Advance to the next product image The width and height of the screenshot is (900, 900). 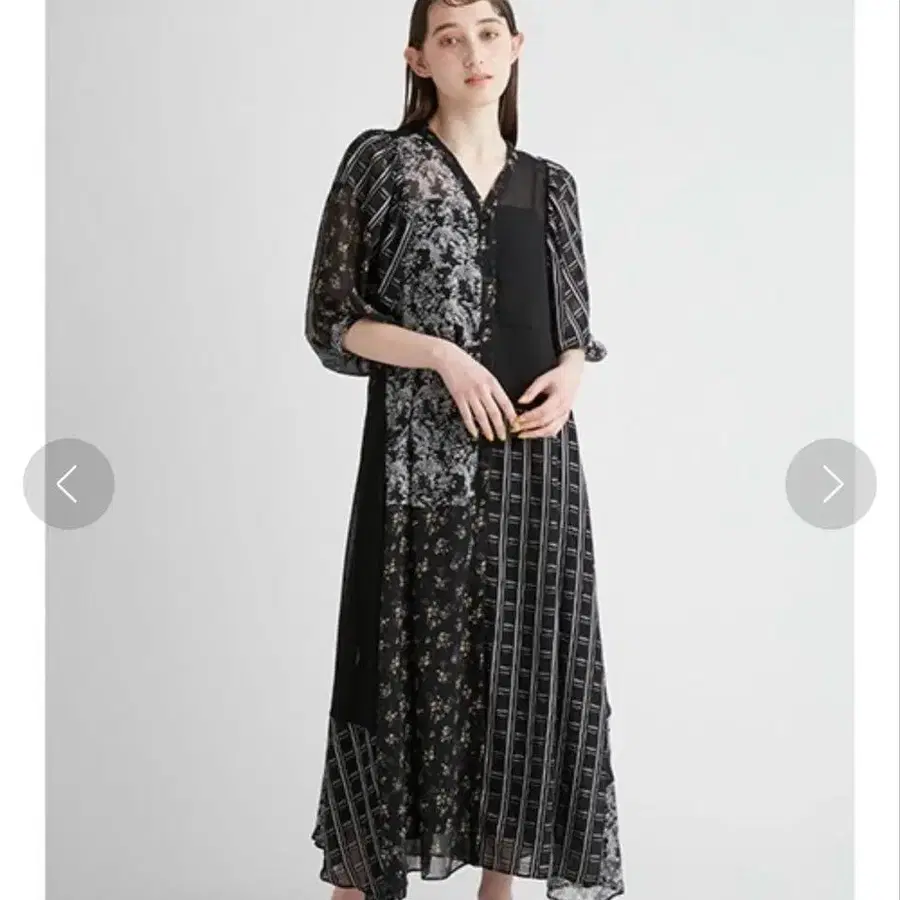[831, 484]
